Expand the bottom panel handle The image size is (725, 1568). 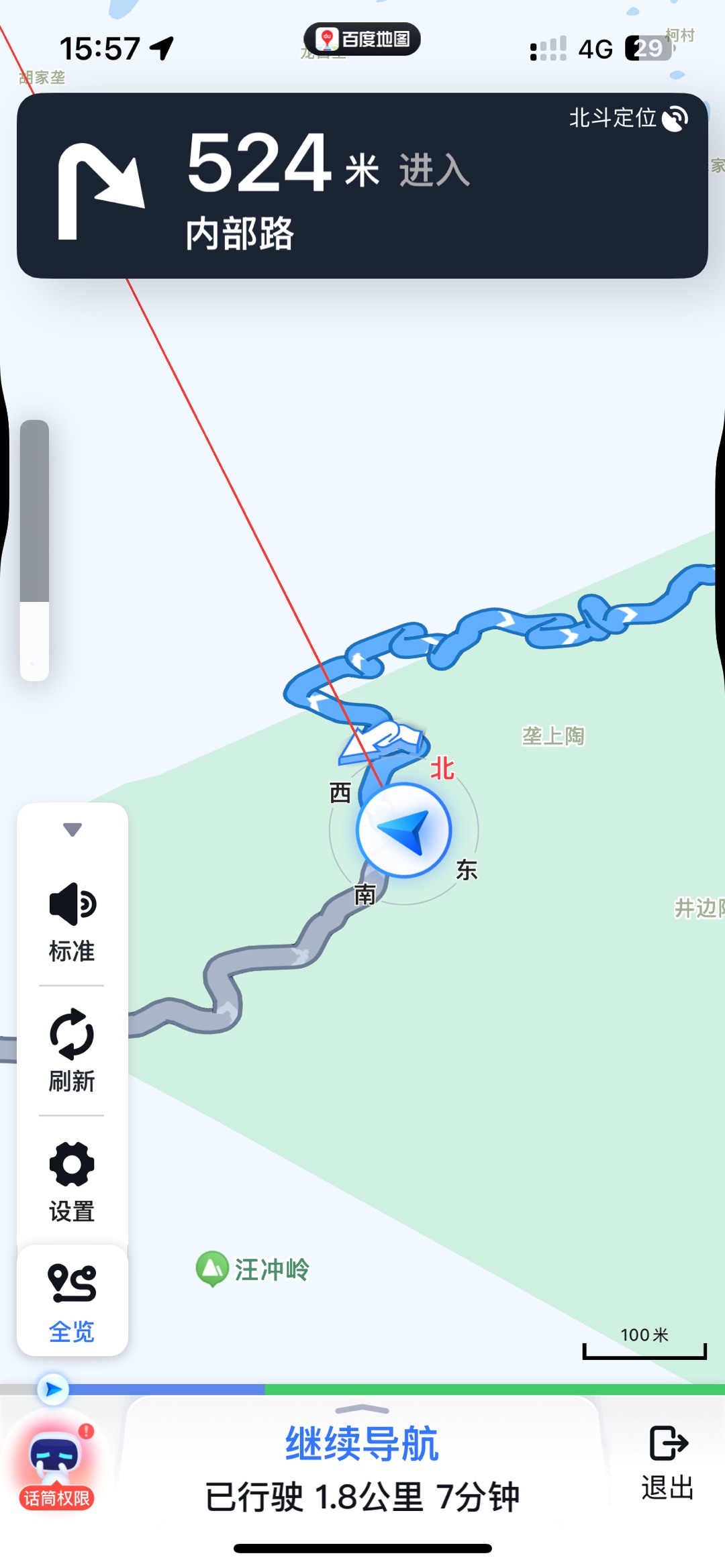point(362,1408)
